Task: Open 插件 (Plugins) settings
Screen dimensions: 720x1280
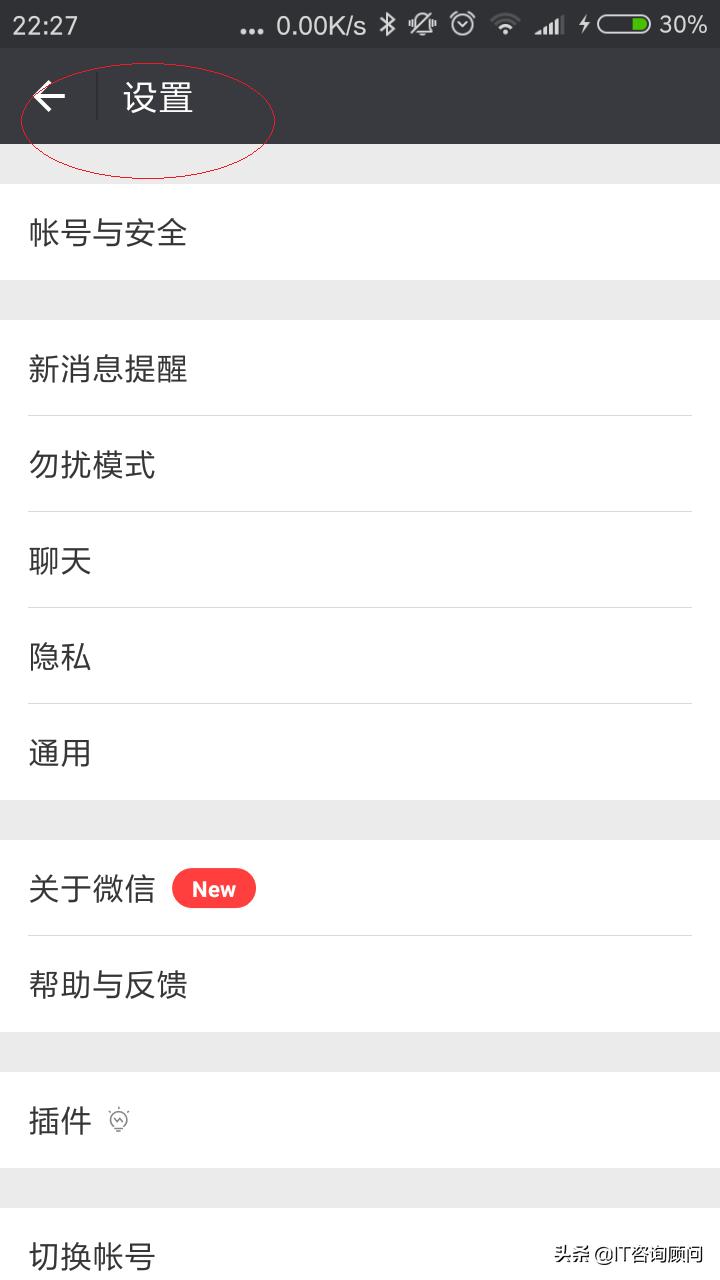Action: [58, 1120]
